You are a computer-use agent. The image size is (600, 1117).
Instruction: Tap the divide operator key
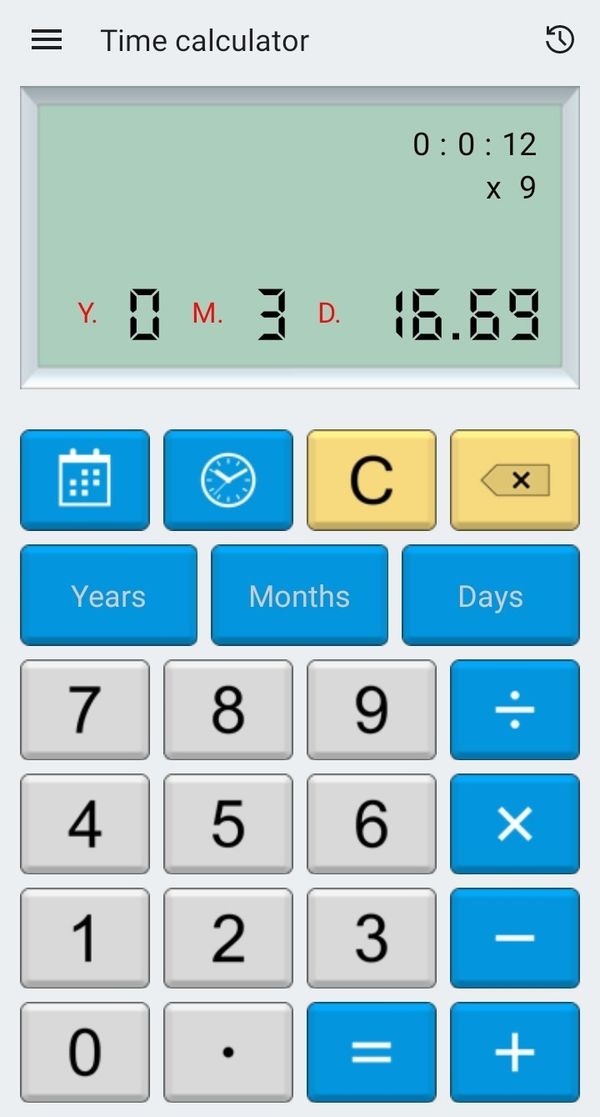[x=515, y=710]
